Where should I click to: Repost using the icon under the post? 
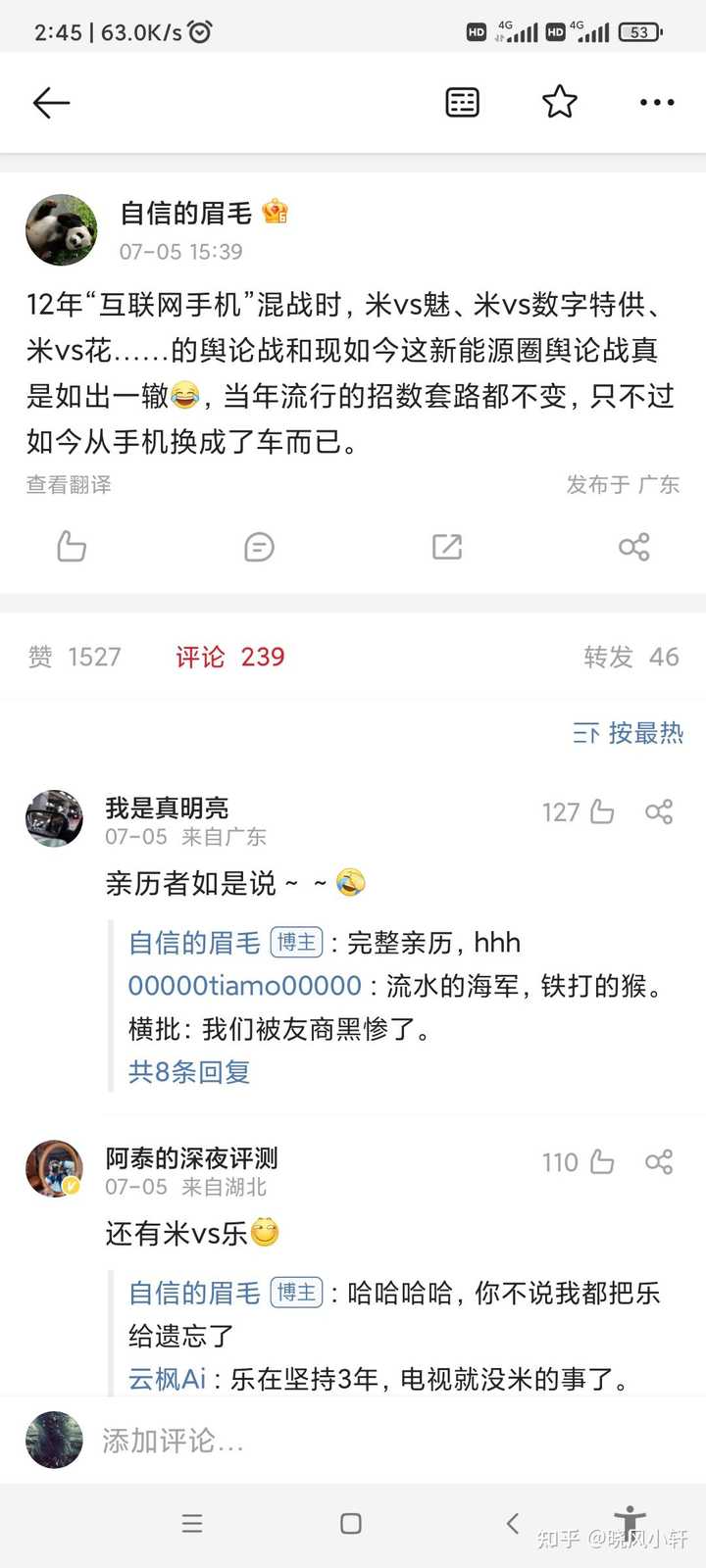447,547
